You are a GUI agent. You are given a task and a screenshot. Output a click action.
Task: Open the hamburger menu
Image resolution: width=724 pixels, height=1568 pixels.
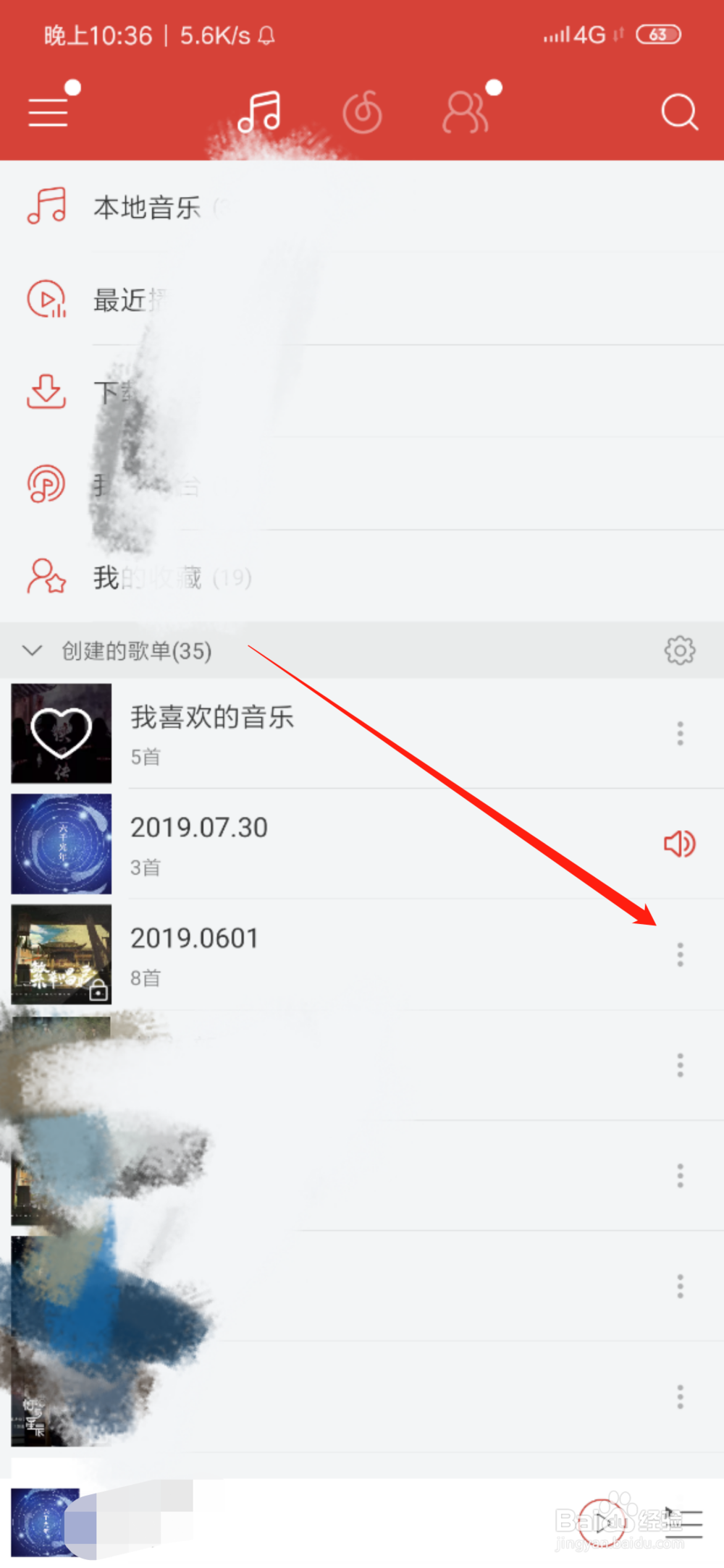tap(47, 112)
